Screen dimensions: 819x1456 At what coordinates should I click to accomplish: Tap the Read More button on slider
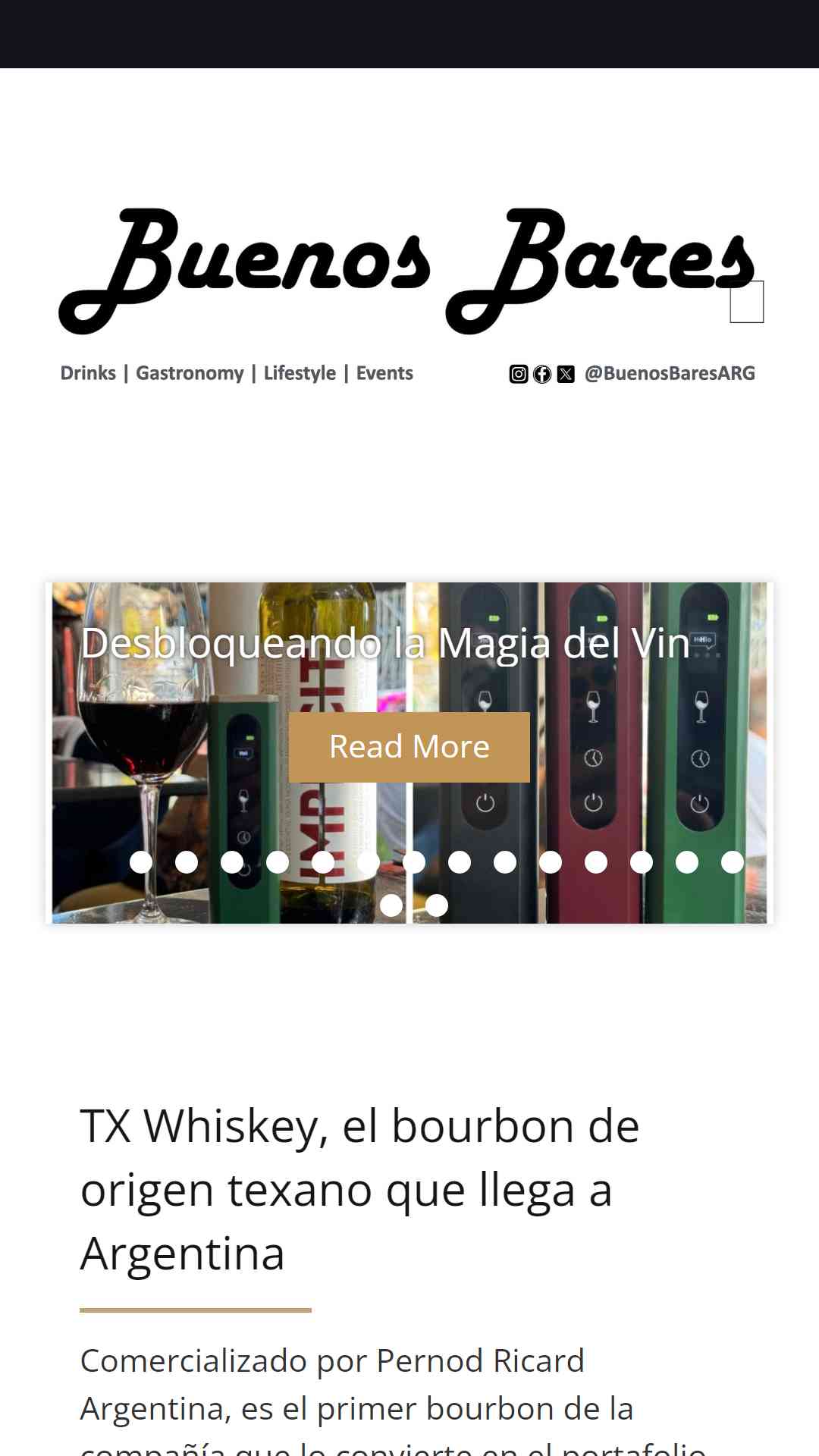[x=409, y=747]
